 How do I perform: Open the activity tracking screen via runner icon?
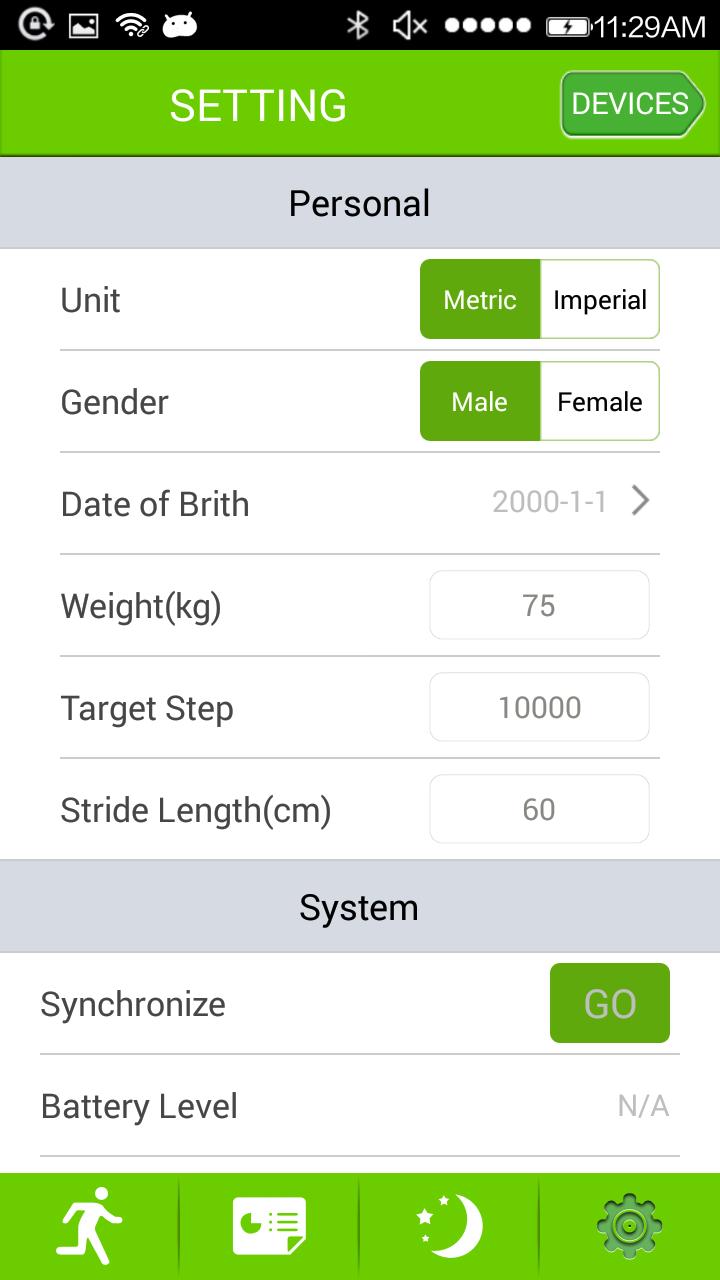pos(90,1222)
